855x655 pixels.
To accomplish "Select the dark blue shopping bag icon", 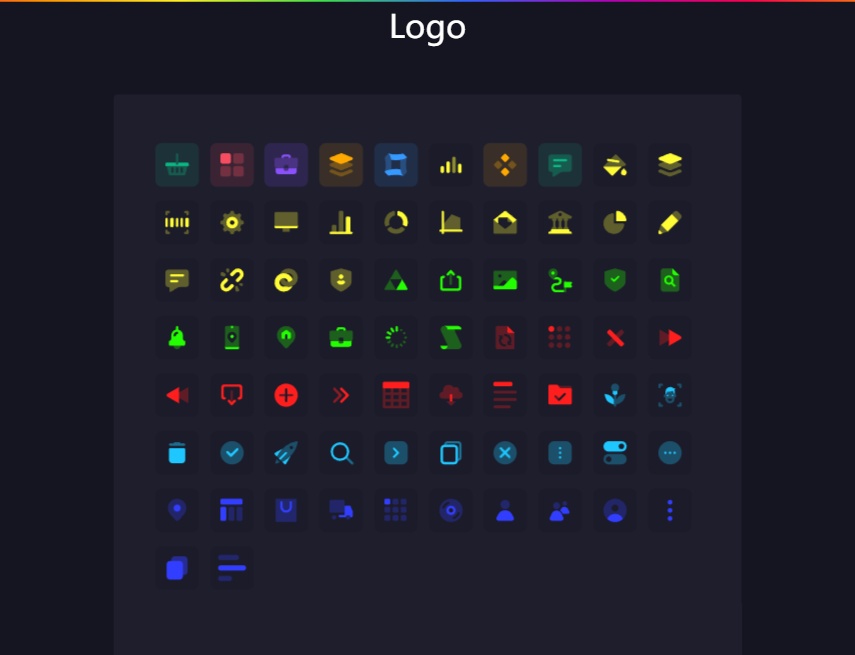I will tap(286, 511).
